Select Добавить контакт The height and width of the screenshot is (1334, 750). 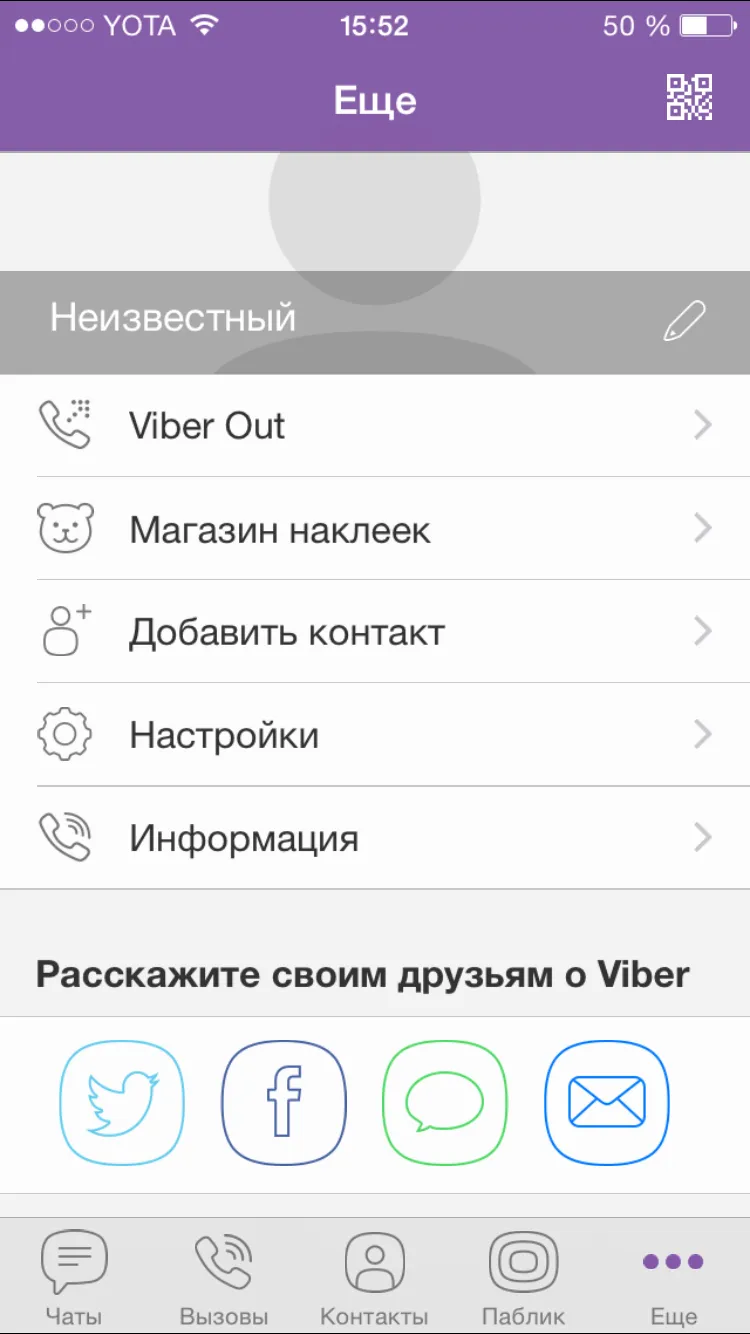click(375, 632)
